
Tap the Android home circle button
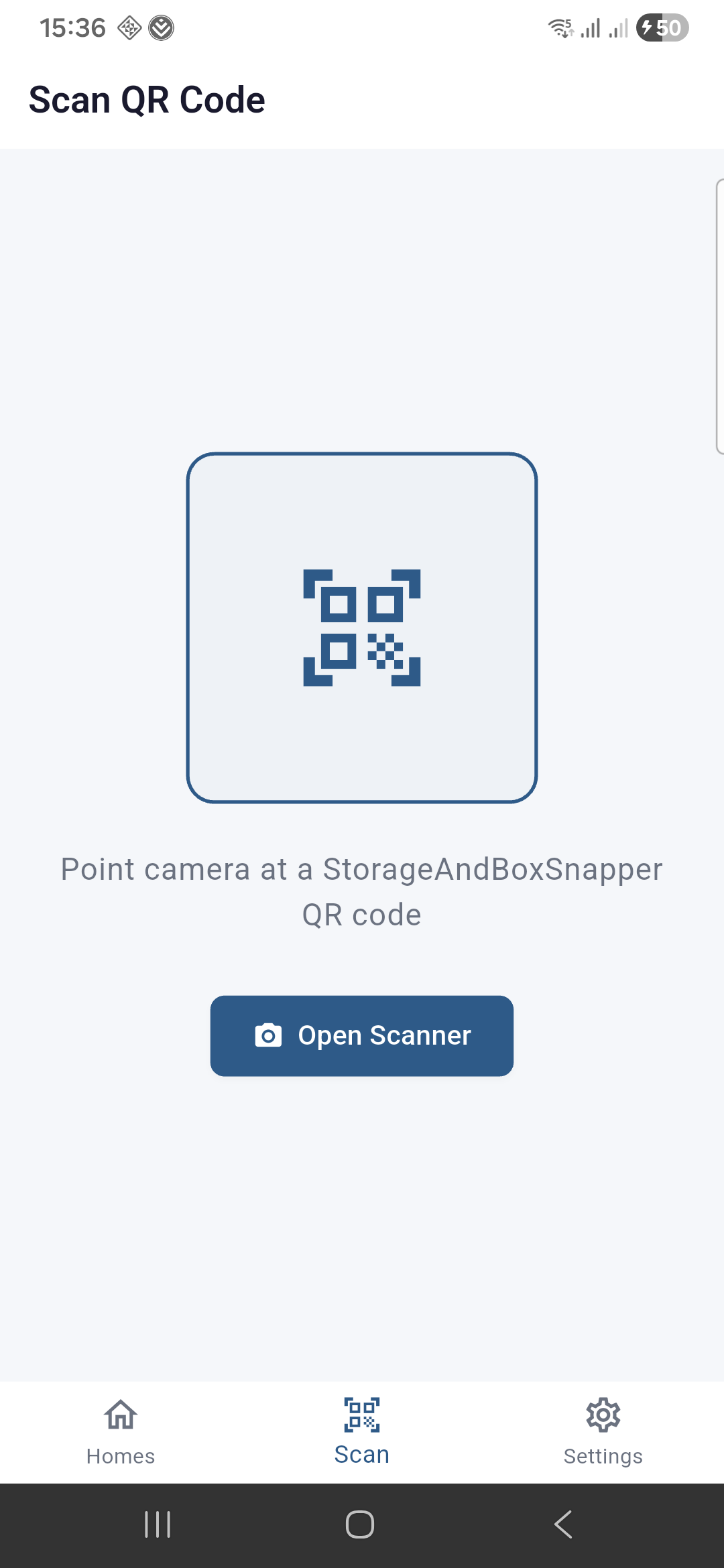[x=360, y=1524]
